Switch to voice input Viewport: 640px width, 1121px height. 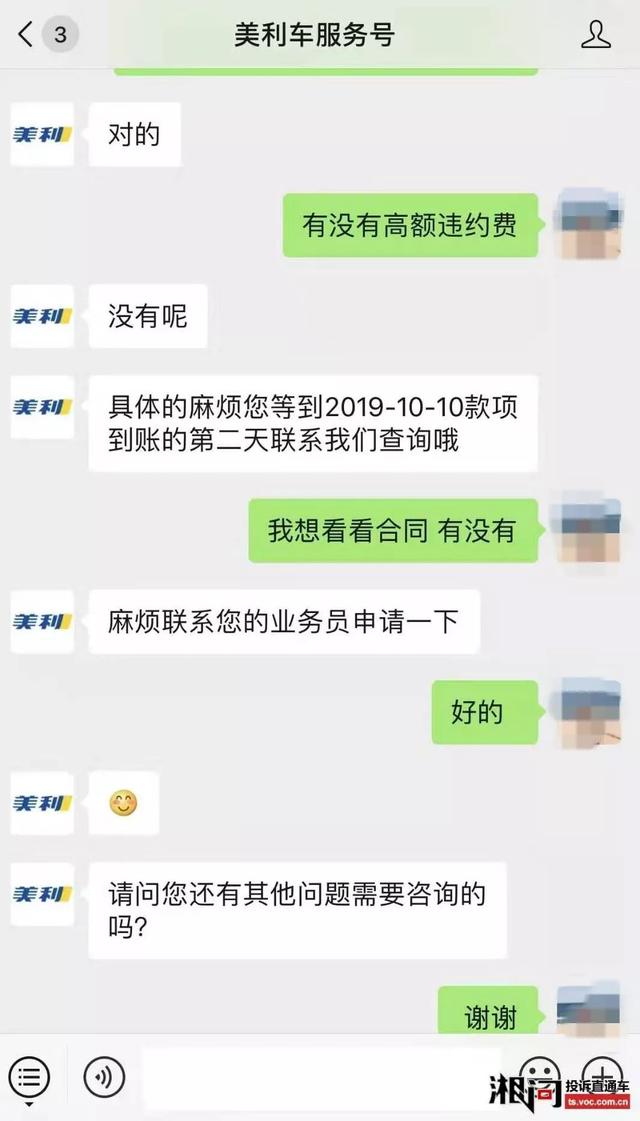pyautogui.click(x=104, y=1077)
